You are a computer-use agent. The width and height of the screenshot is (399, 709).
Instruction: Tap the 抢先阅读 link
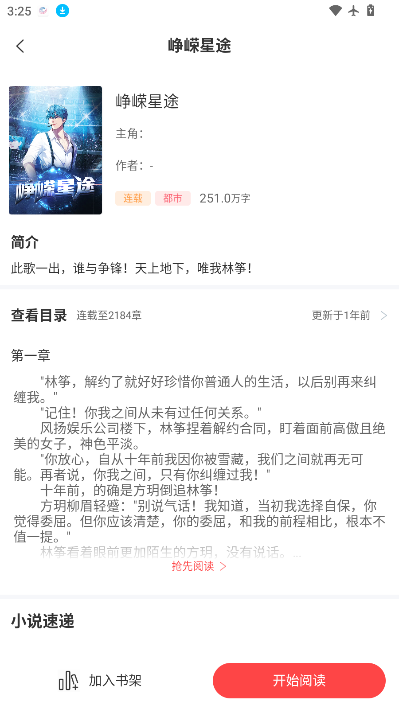coord(199,566)
